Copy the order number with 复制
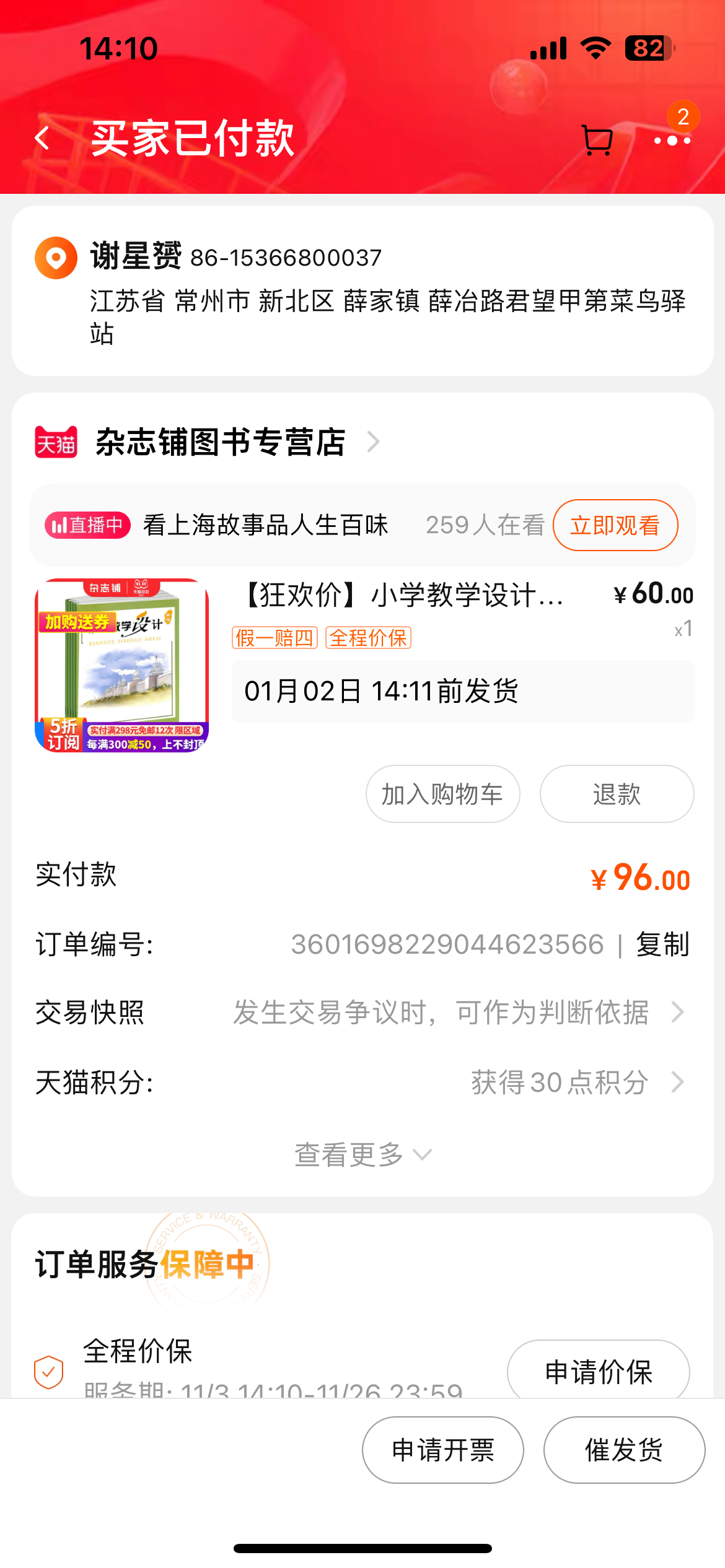The height and width of the screenshot is (1568, 725). coord(662,944)
